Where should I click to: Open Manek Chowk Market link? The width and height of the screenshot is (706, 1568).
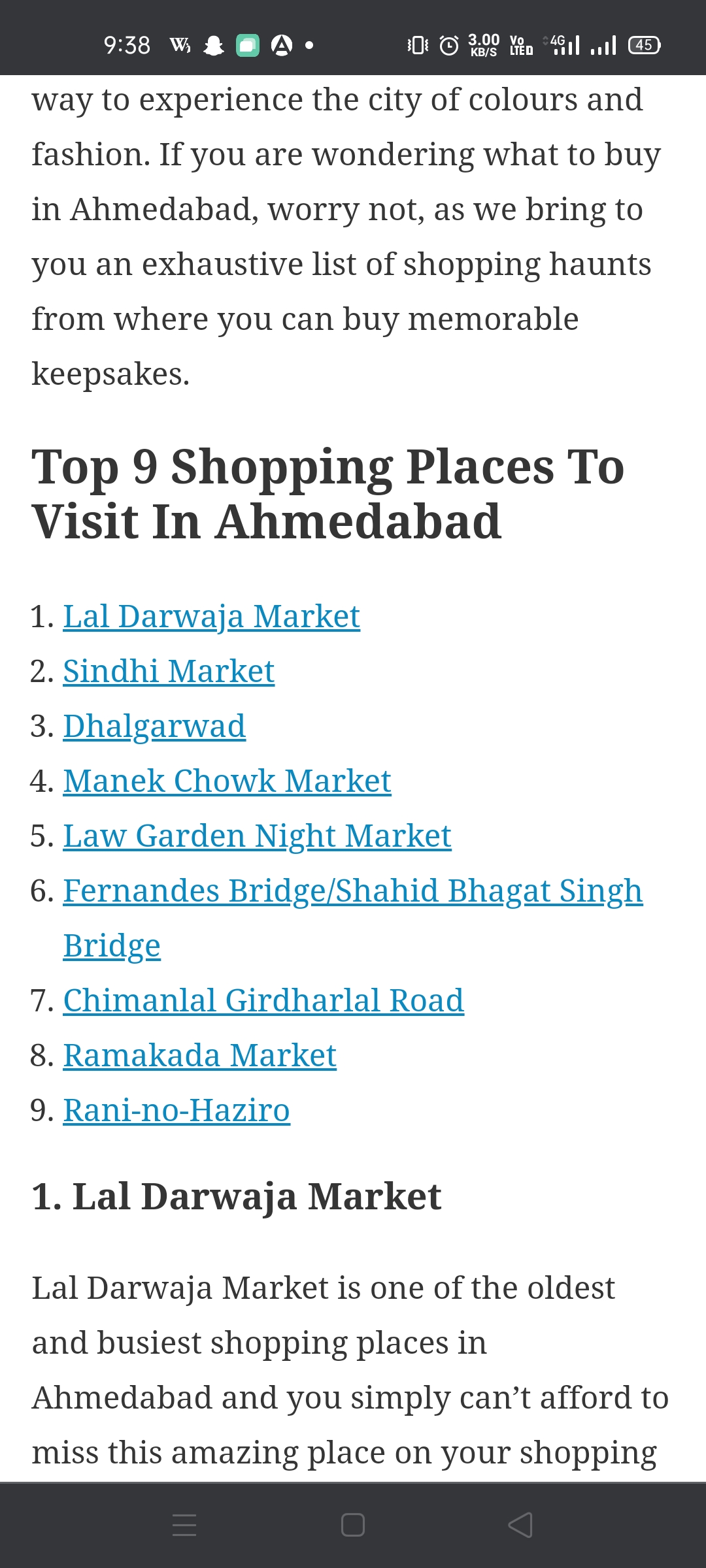pyautogui.click(x=227, y=781)
